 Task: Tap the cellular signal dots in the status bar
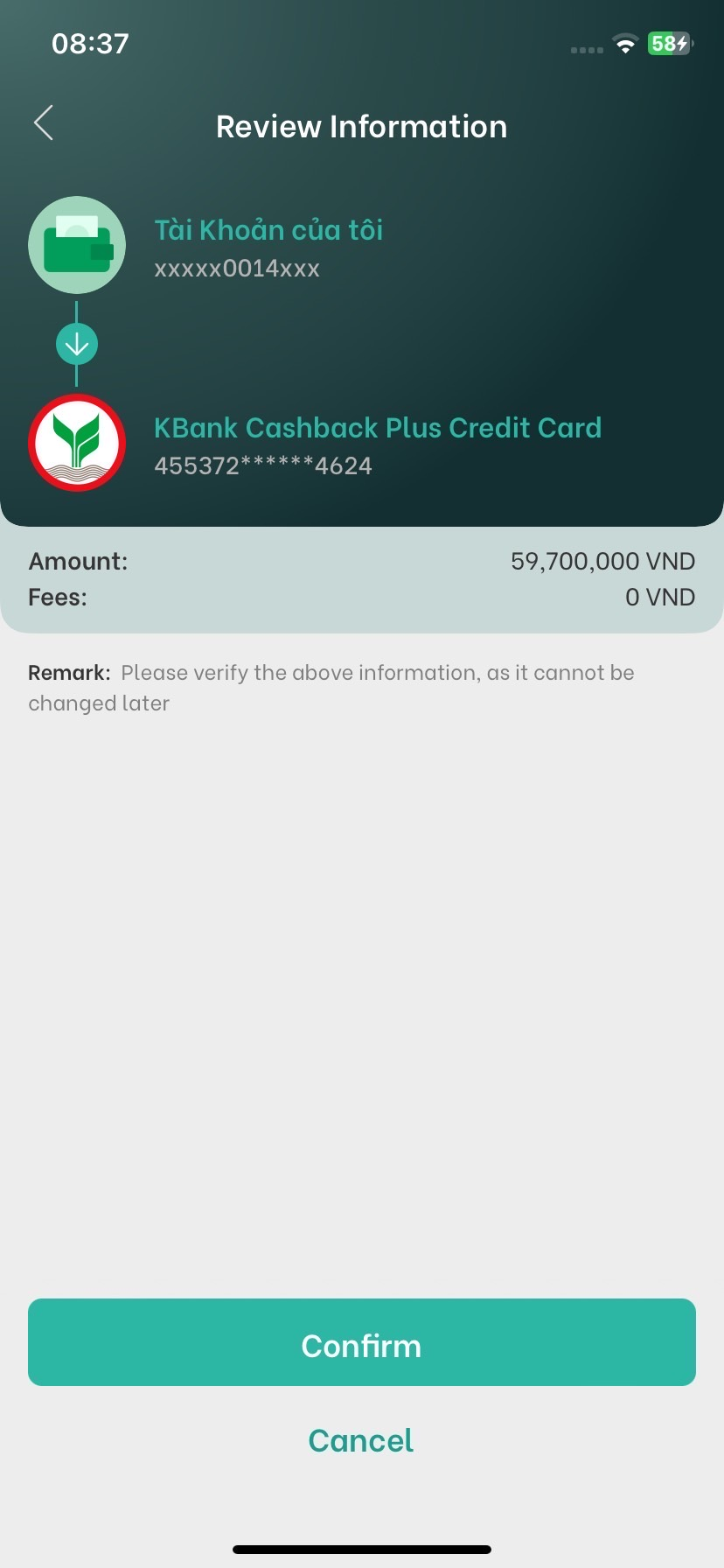(585, 46)
